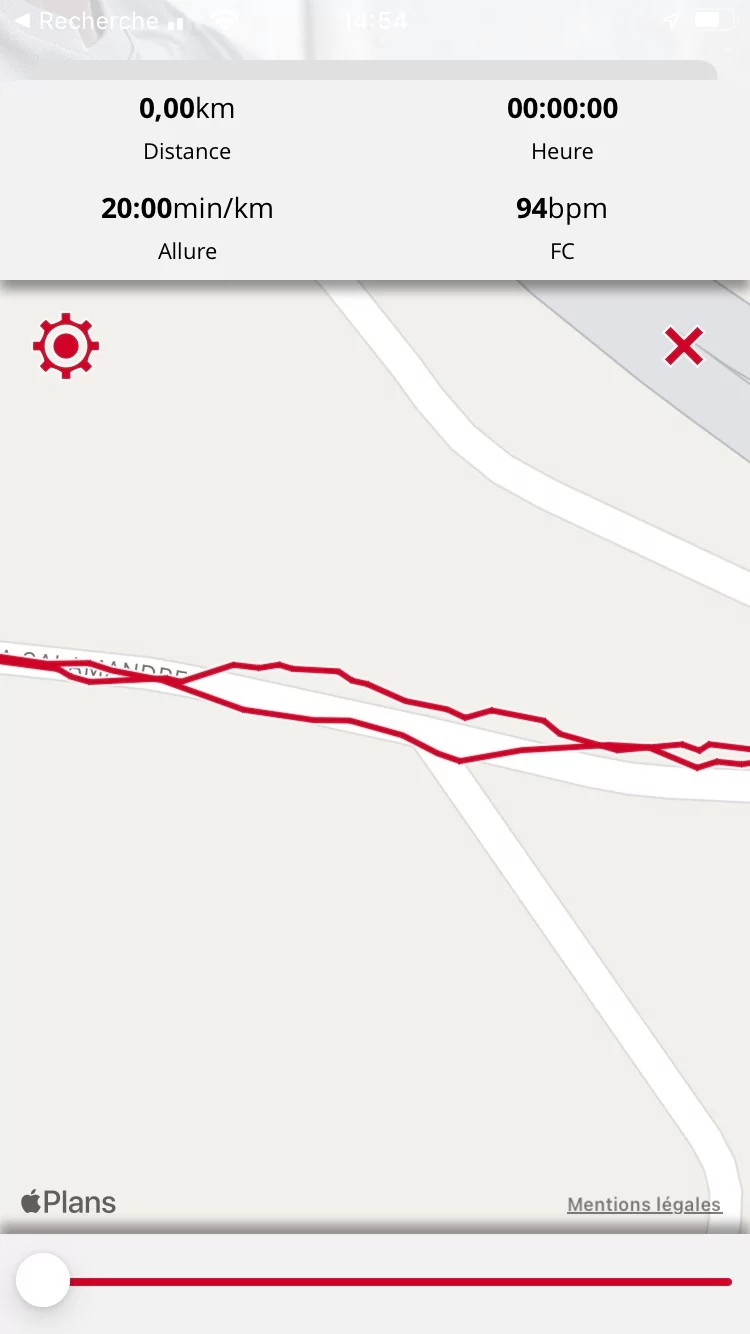Tap the red map settings gear icon
This screenshot has width=750, height=1334.
[66, 346]
